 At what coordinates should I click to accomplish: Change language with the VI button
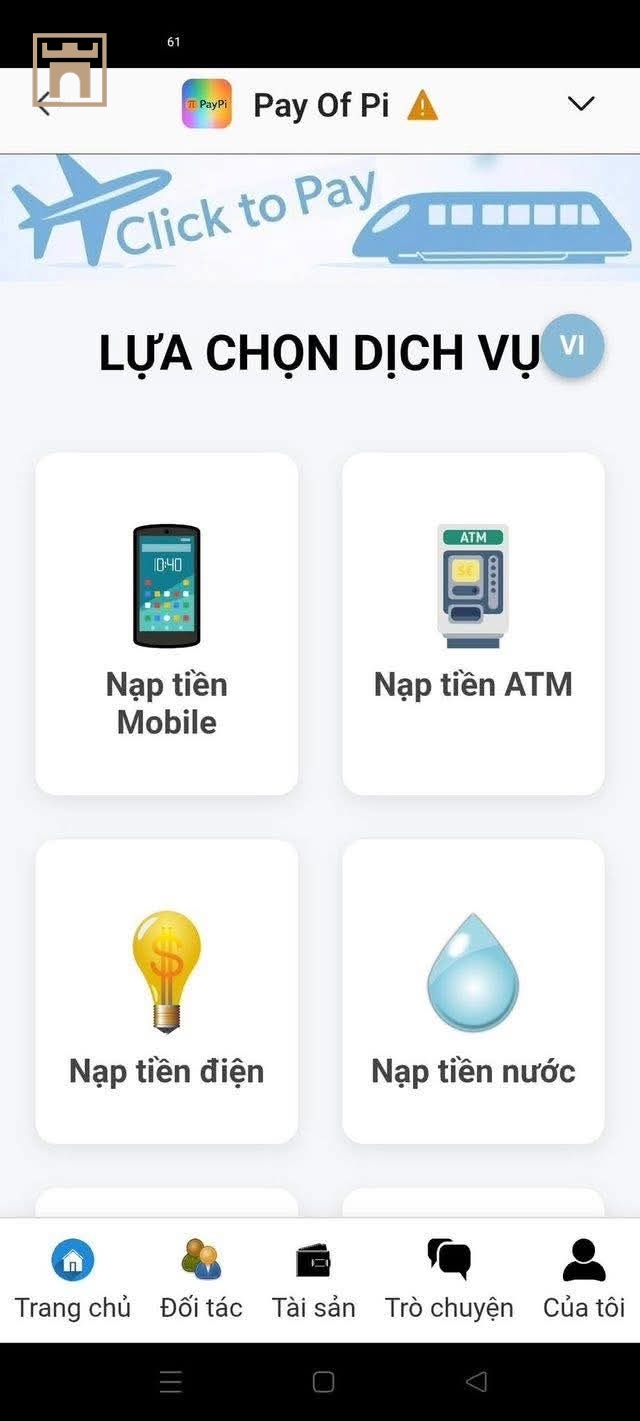[x=572, y=346]
